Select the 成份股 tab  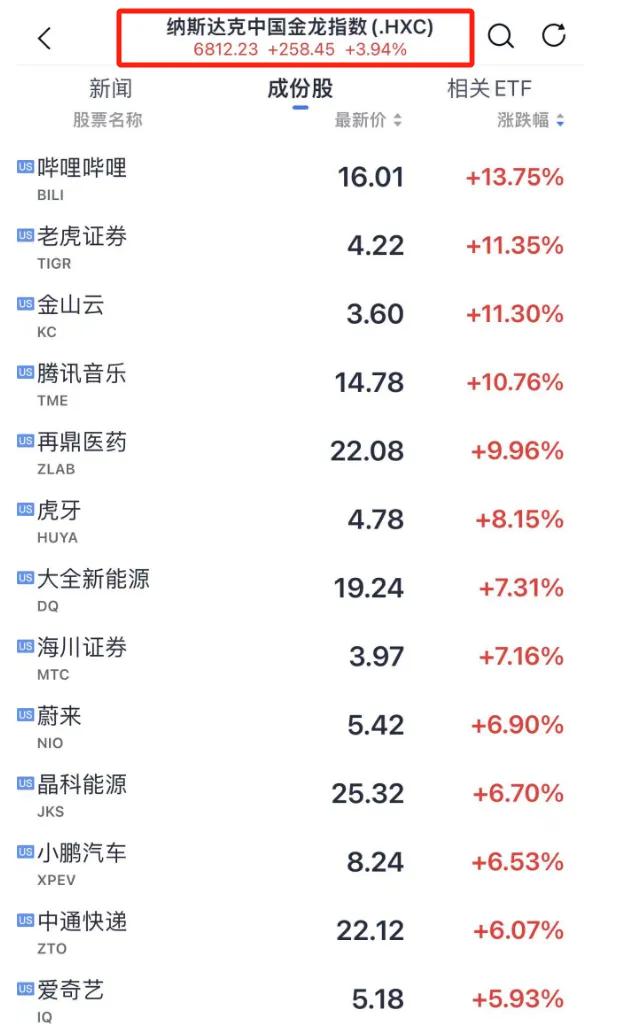point(300,89)
